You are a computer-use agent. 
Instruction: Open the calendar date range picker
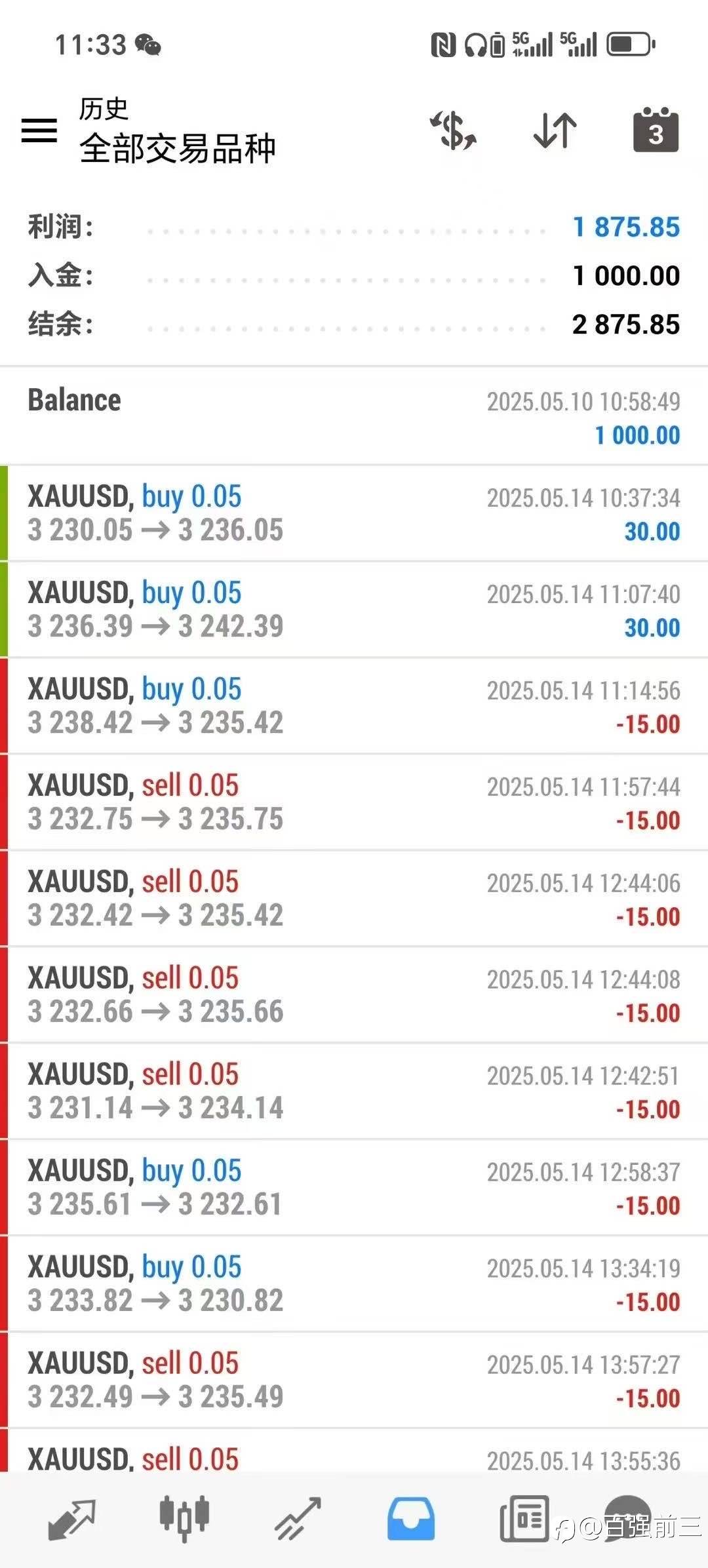click(x=656, y=129)
